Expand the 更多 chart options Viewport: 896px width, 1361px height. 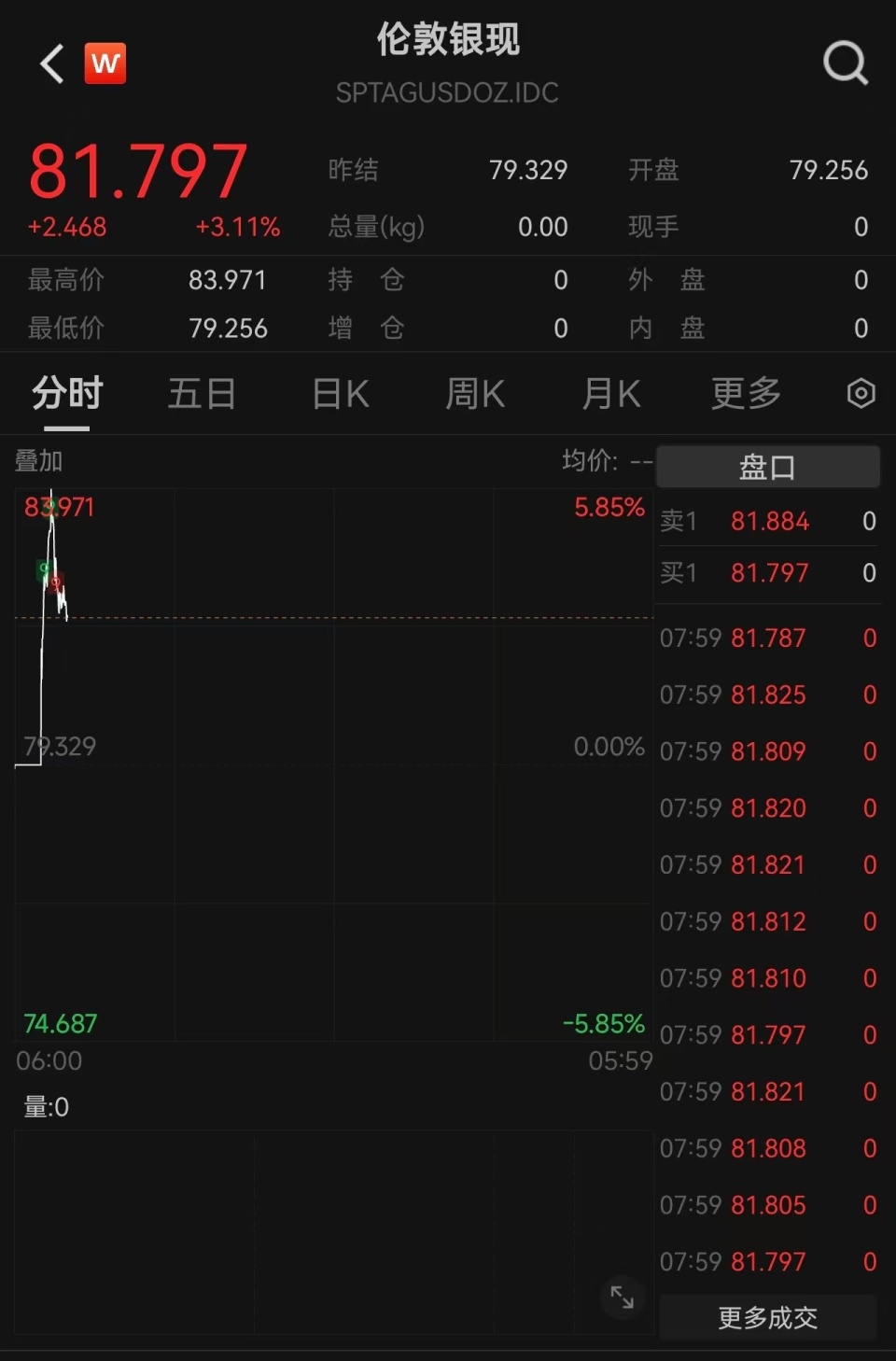(x=745, y=394)
